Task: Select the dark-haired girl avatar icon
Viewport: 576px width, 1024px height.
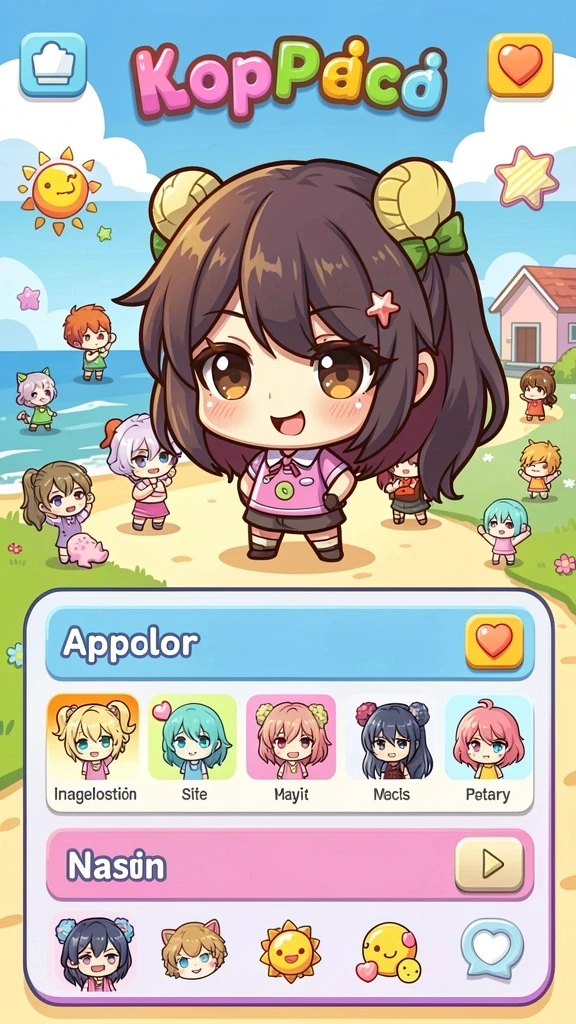Action: [93, 952]
